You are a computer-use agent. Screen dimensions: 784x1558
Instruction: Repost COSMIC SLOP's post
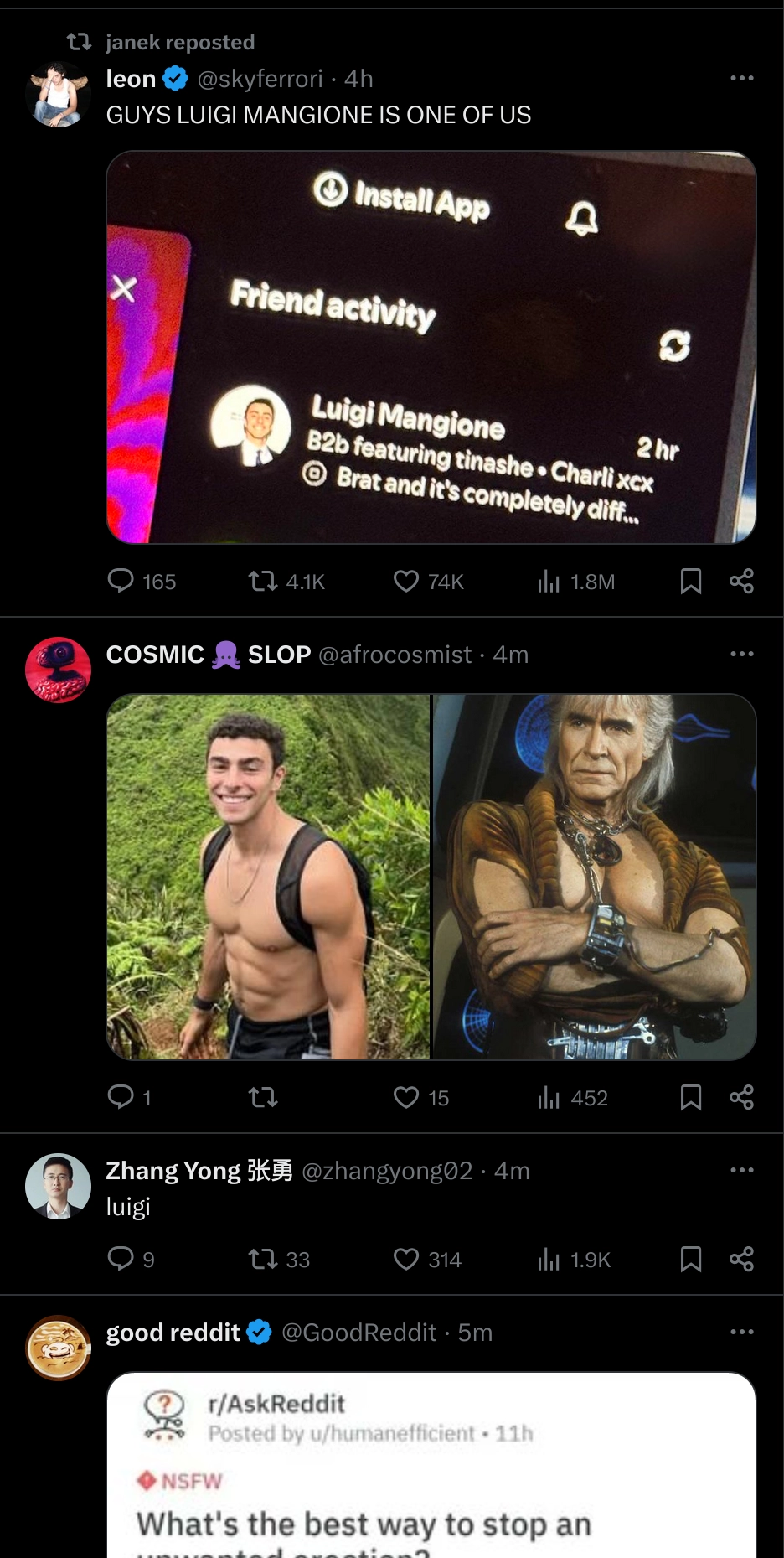(x=263, y=1097)
